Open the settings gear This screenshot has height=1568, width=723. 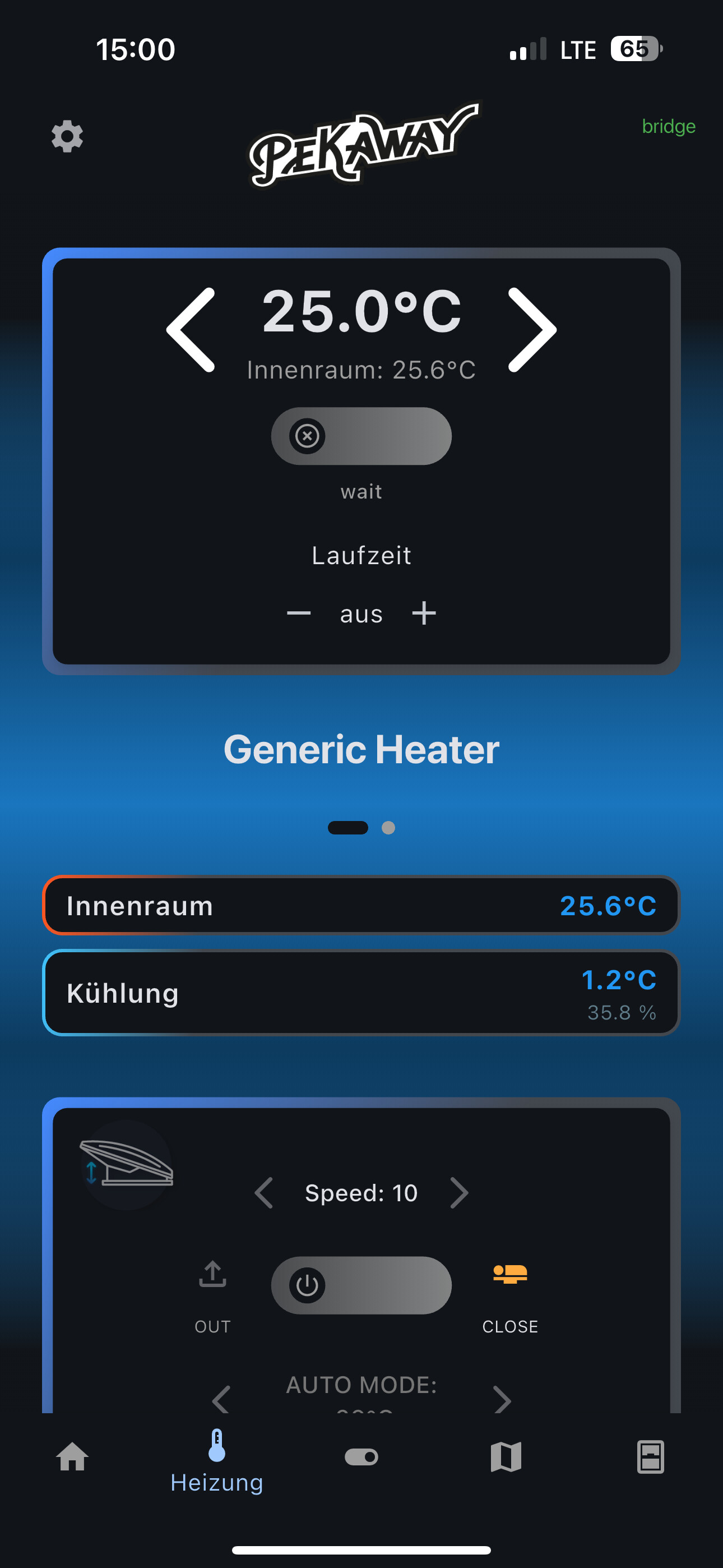pyautogui.click(x=67, y=136)
